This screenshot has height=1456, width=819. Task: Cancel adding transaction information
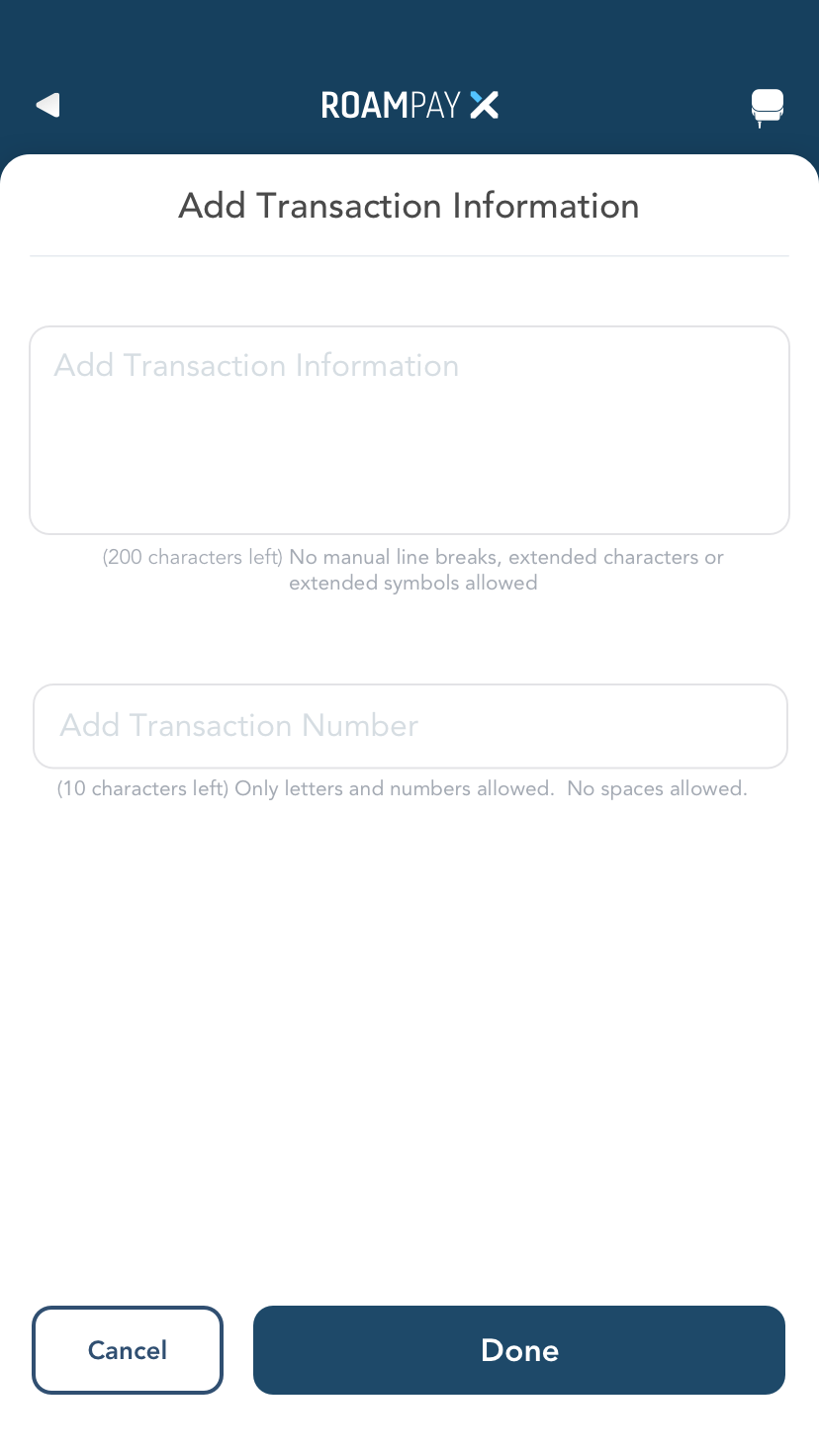[128, 1350]
